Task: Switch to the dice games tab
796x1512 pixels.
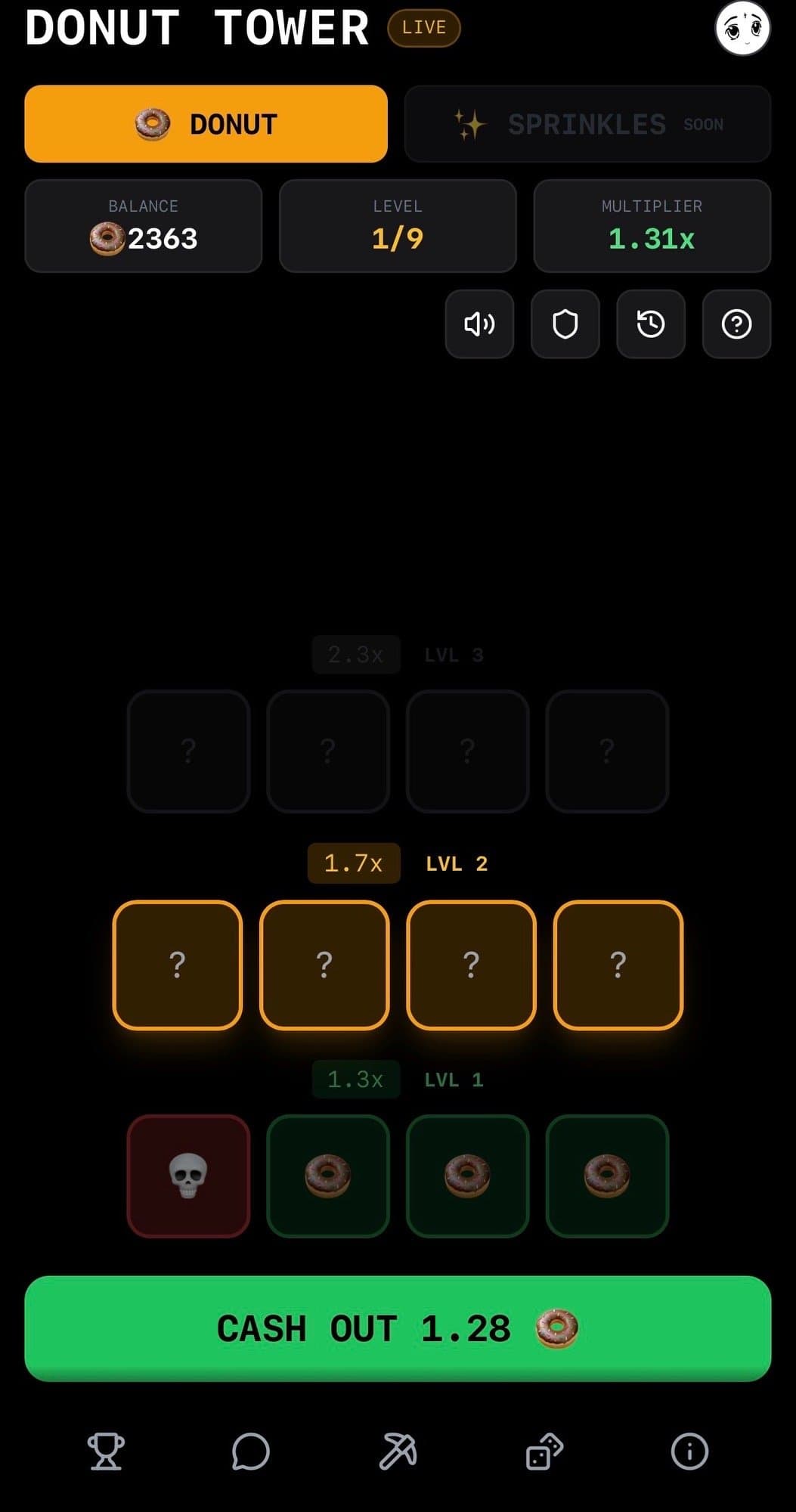Action: point(544,1452)
